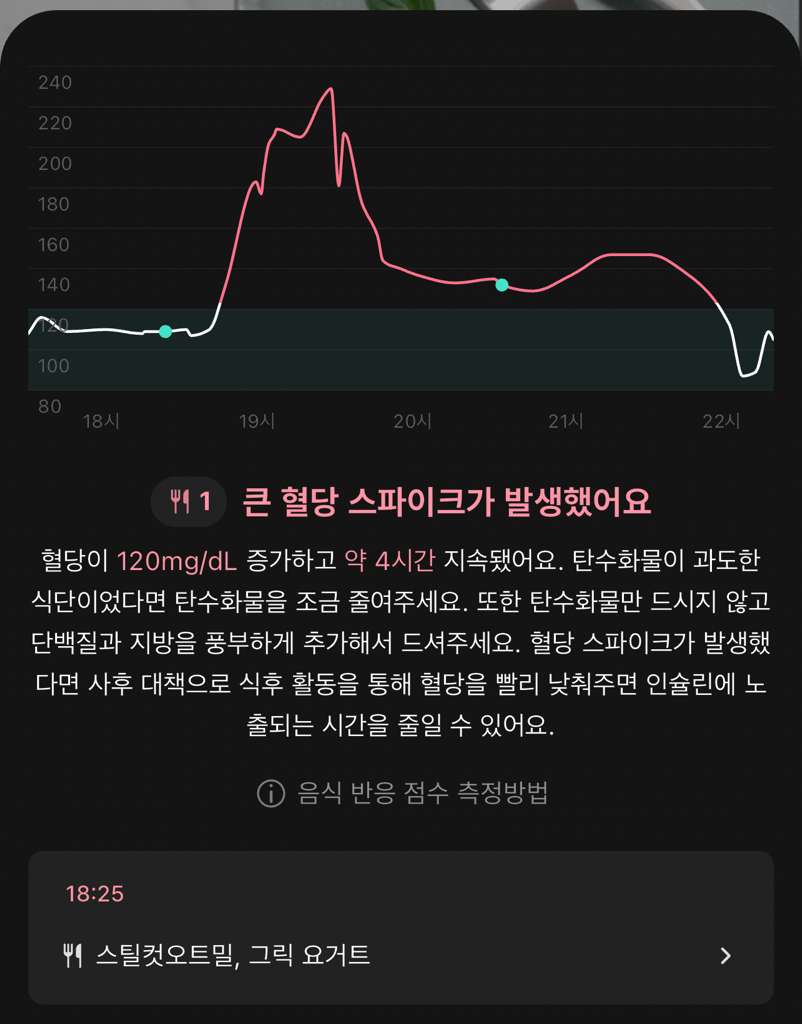
Task: Open the 18:25 스틸컷오트밀, 그릭 요거트 meal entry
Action: point(400,927)
